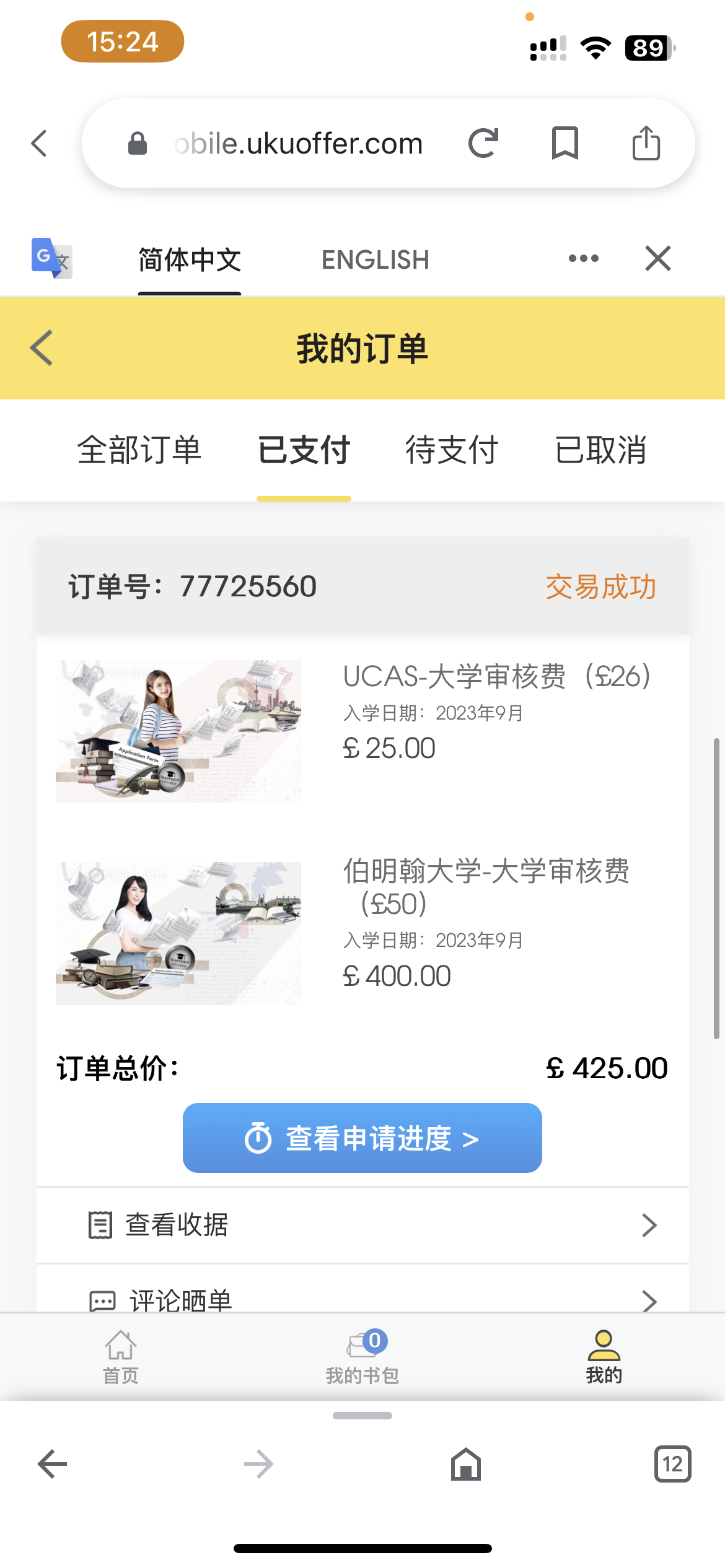This screenshot has width=725, height=1568.
Task: Open the browser tab switcher
Action: click(672, 1464)
